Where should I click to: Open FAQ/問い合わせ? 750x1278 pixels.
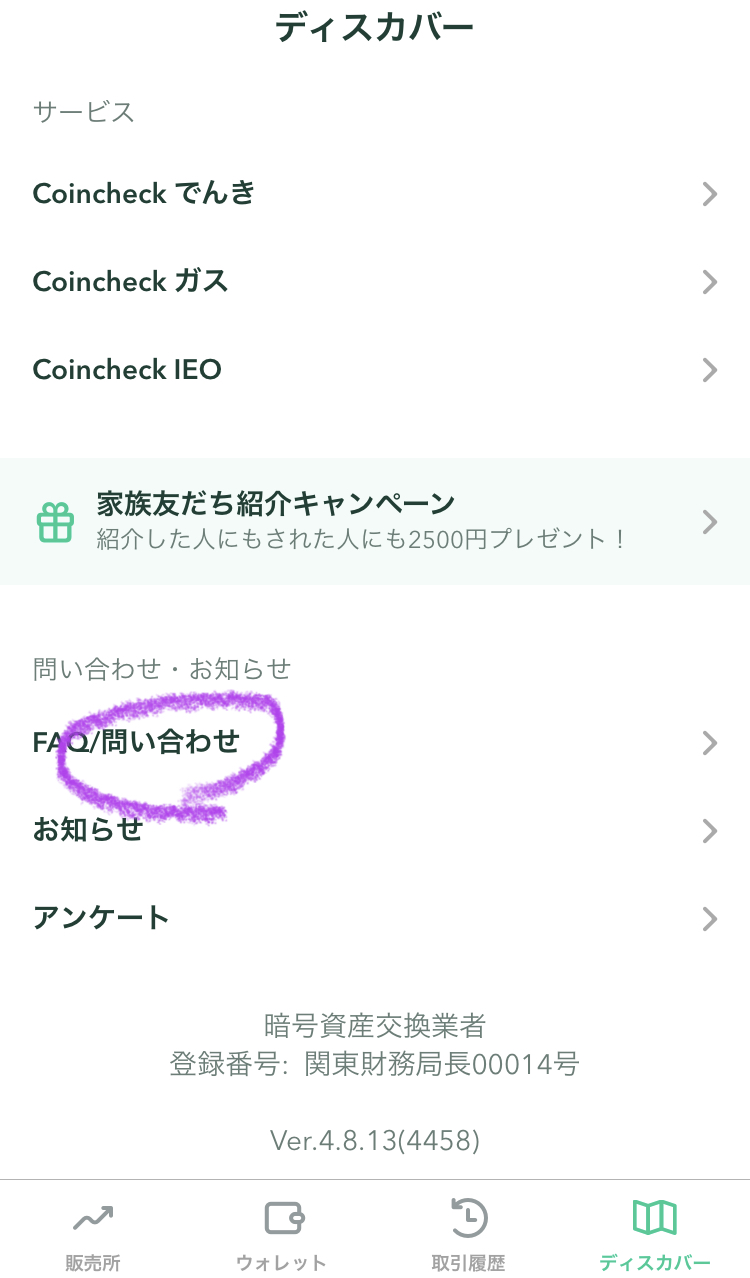pos(375,742)
